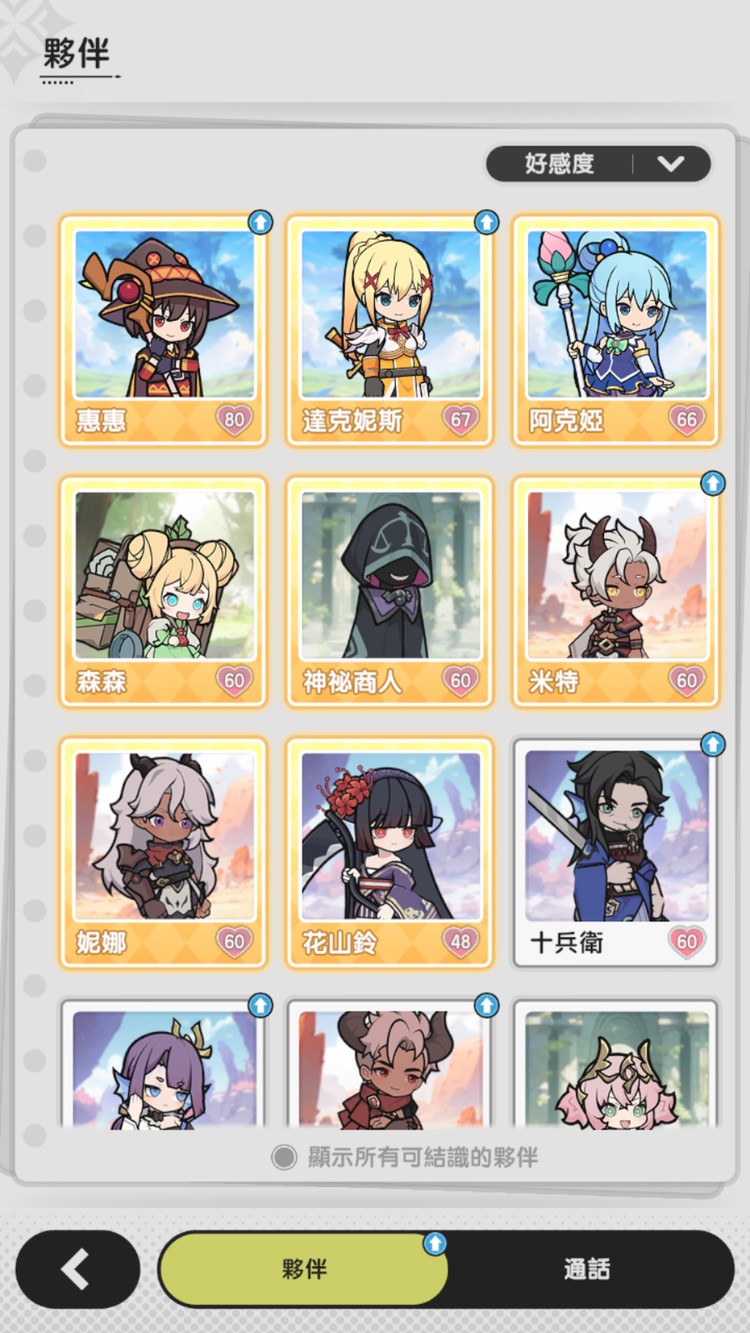Open 米特 companion card
Viewport: 750px width, 1333px height.
(x=616, y=592)
